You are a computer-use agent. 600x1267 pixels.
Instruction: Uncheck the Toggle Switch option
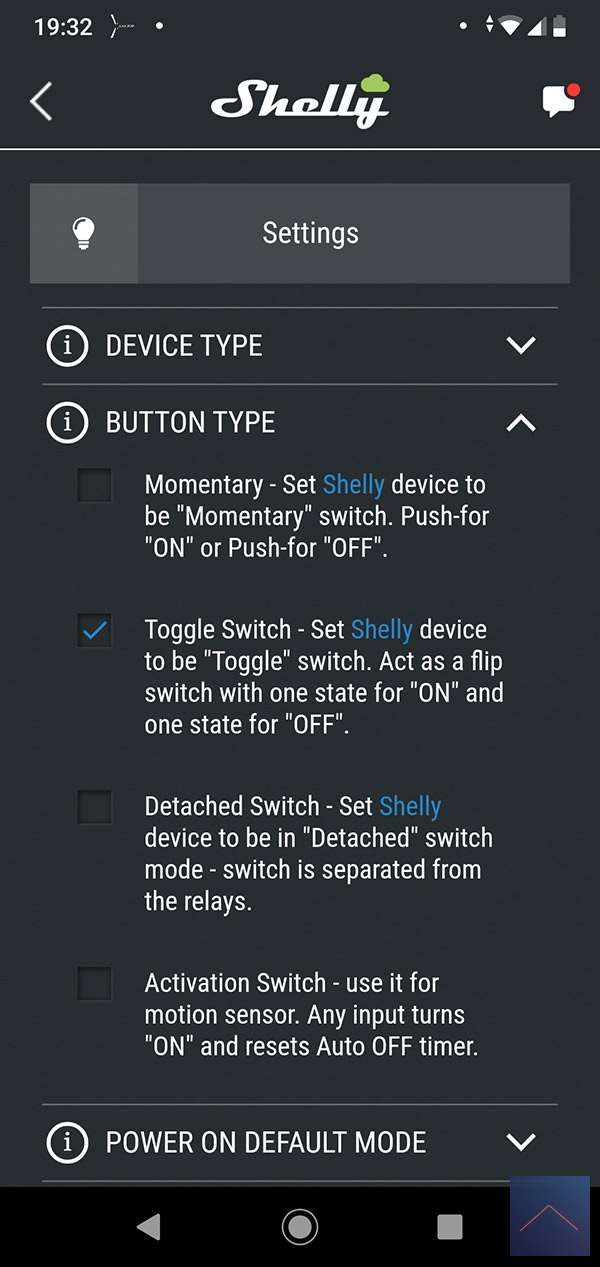click(95, 630)
